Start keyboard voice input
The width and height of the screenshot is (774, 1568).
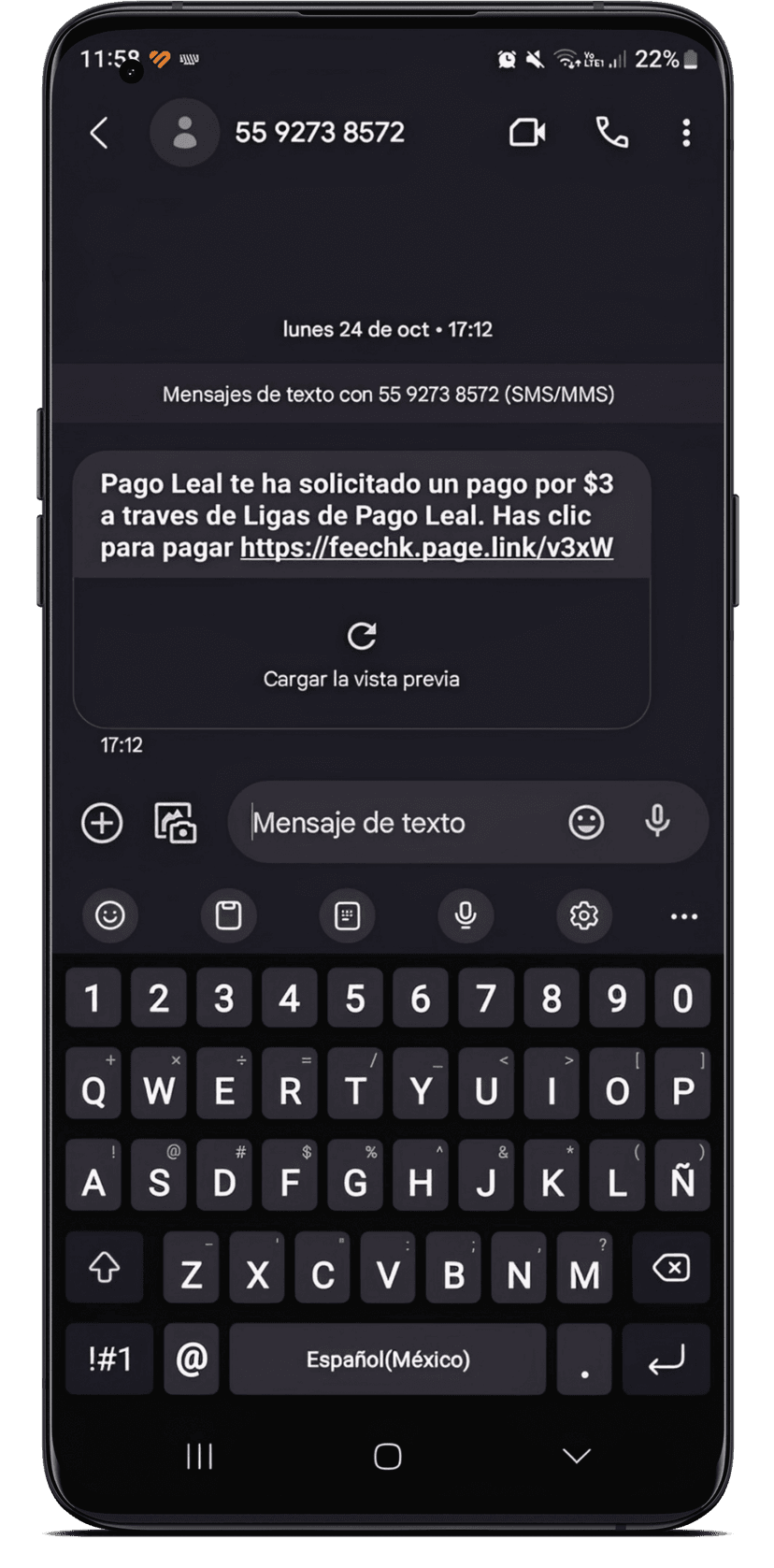coord(466,915)
